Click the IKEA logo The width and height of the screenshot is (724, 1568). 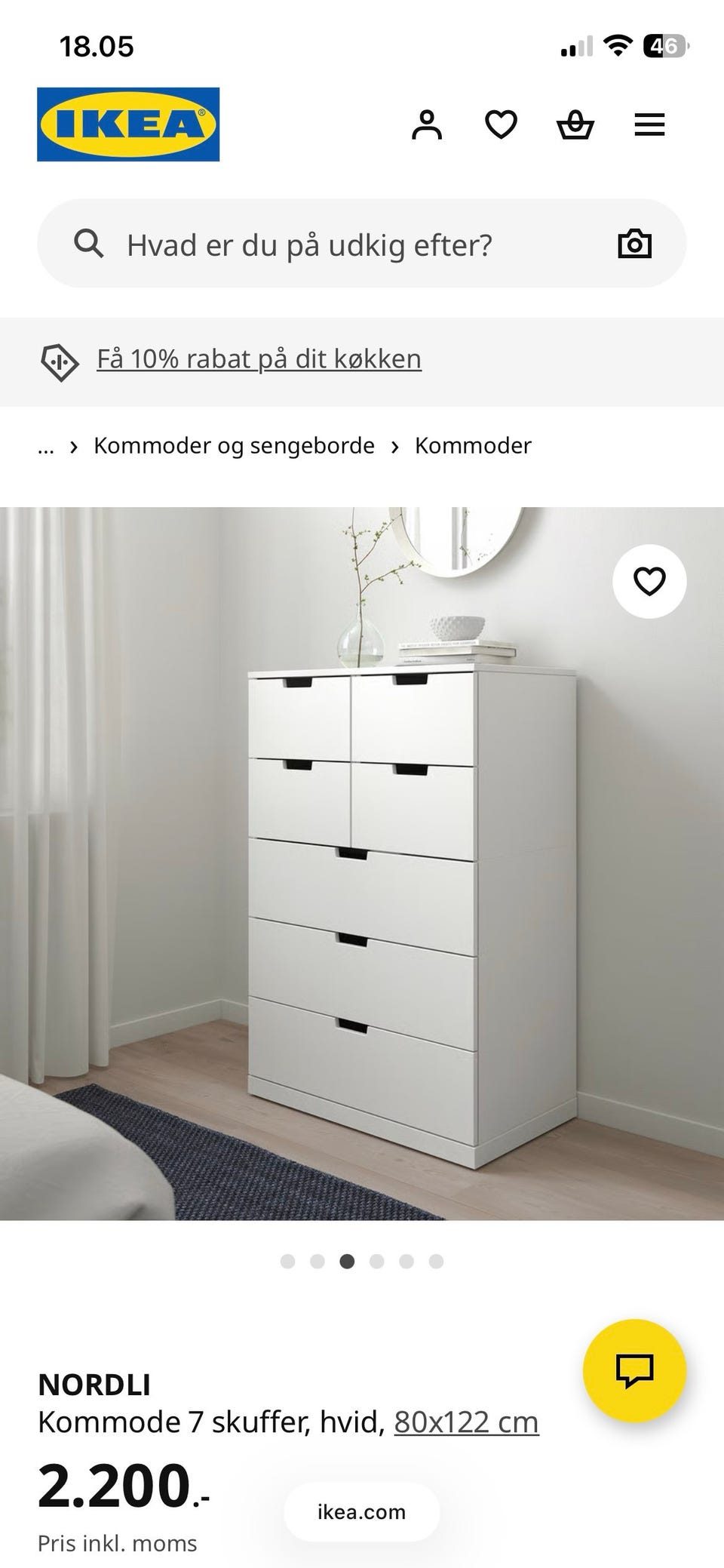[127, 123]
